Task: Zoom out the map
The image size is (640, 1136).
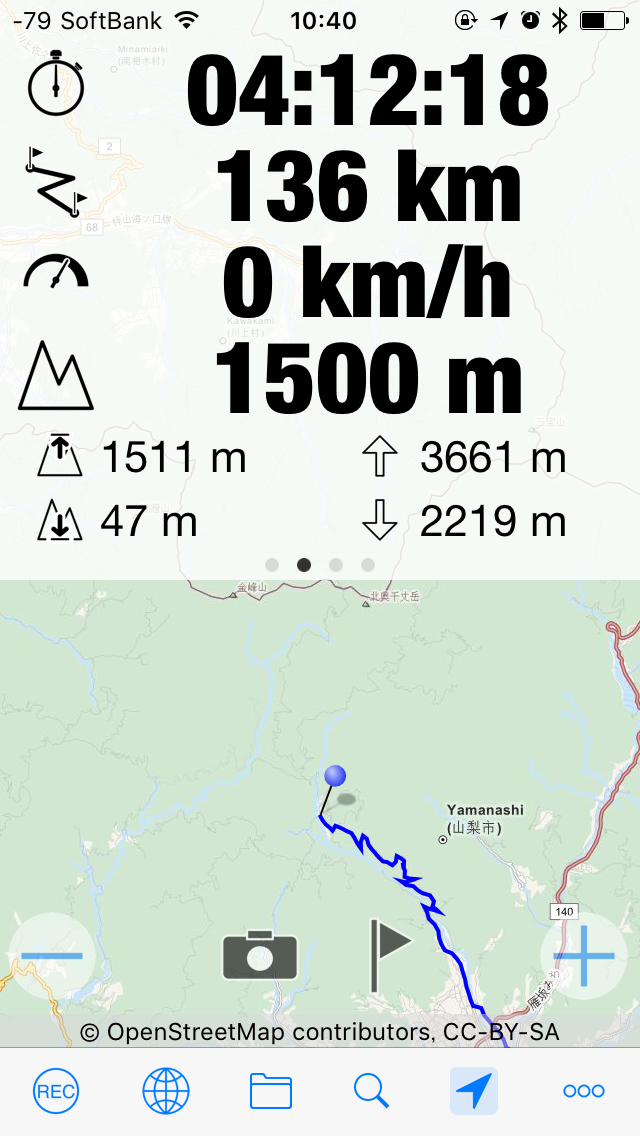Action: 52,956
